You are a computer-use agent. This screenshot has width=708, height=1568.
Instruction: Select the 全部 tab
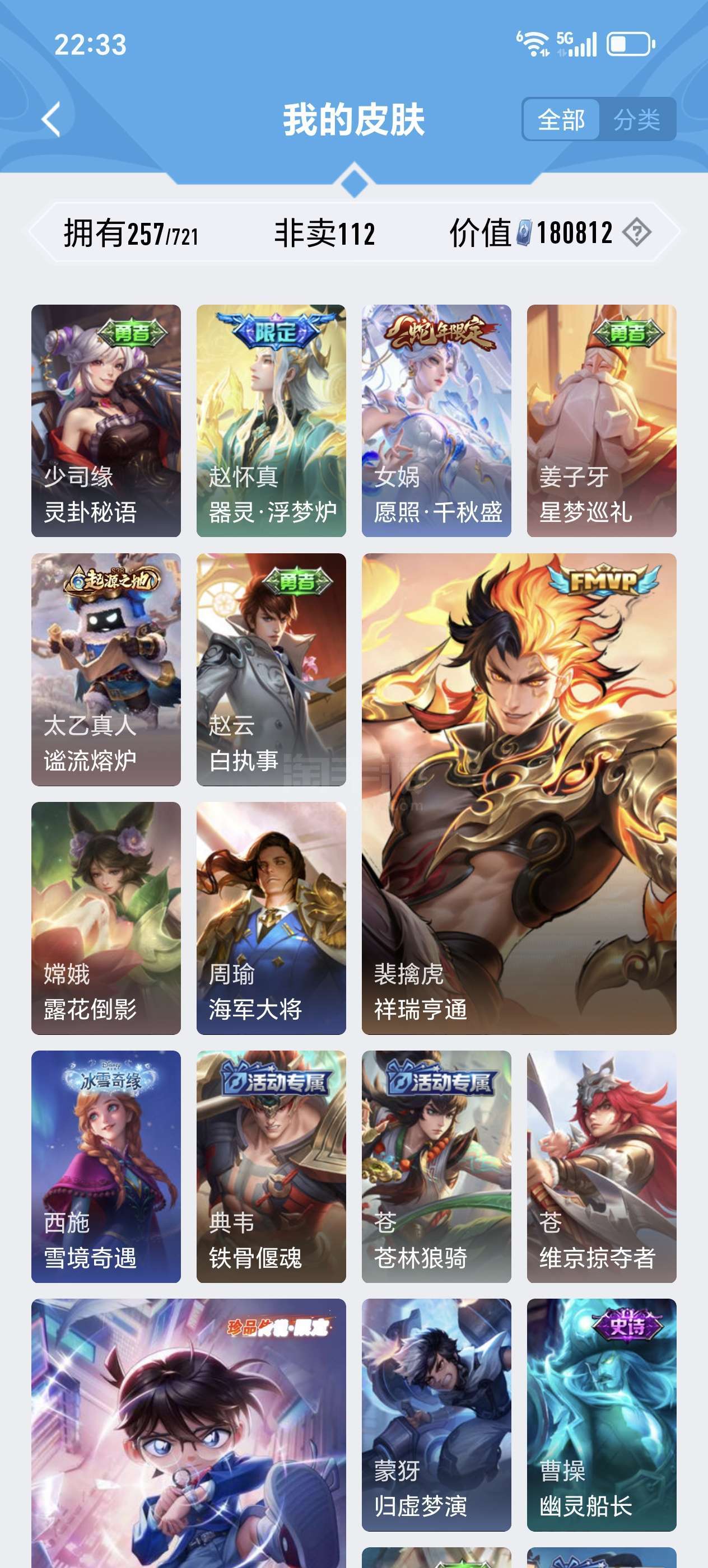[x=561, y=119]
